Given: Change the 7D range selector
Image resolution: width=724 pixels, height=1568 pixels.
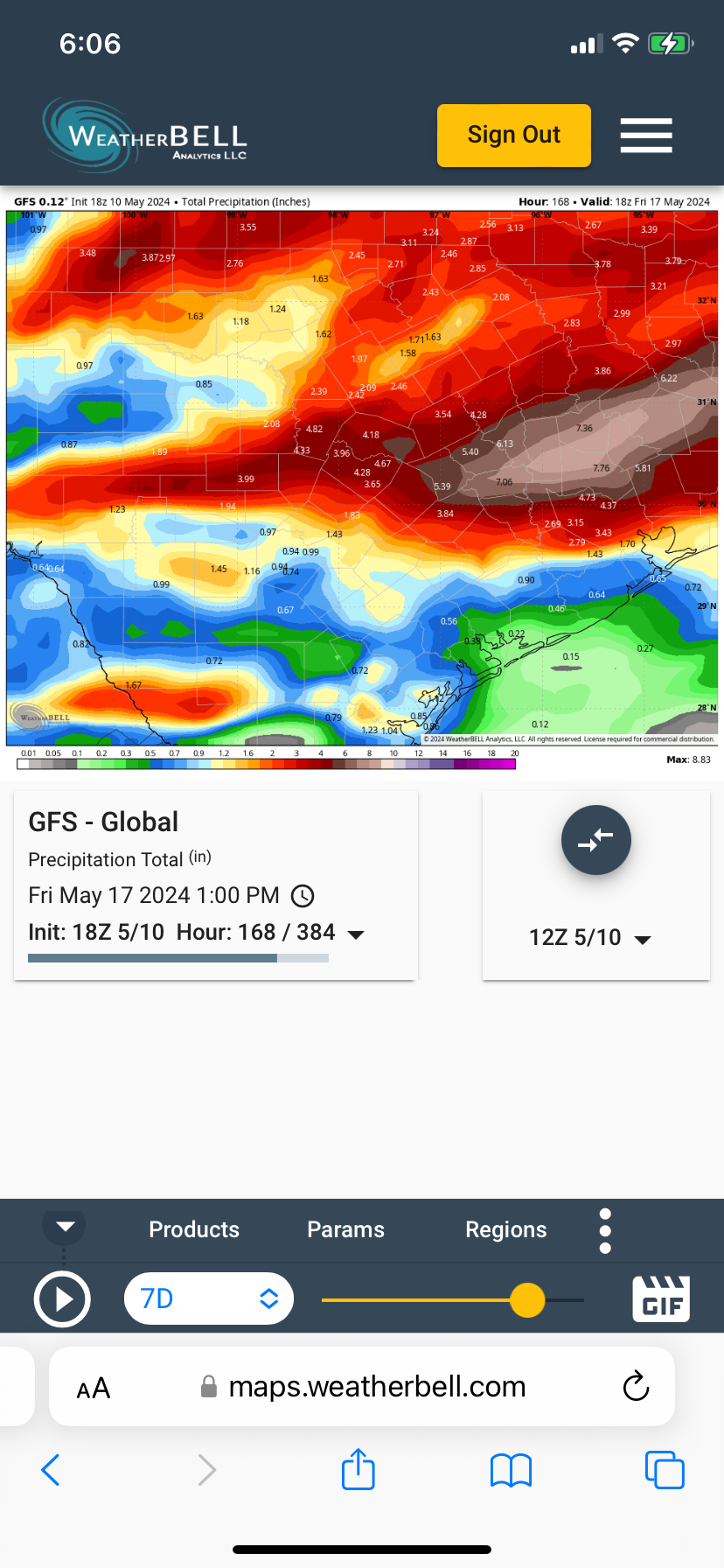Looking at the screenshot, I should tap(209, 1298).
